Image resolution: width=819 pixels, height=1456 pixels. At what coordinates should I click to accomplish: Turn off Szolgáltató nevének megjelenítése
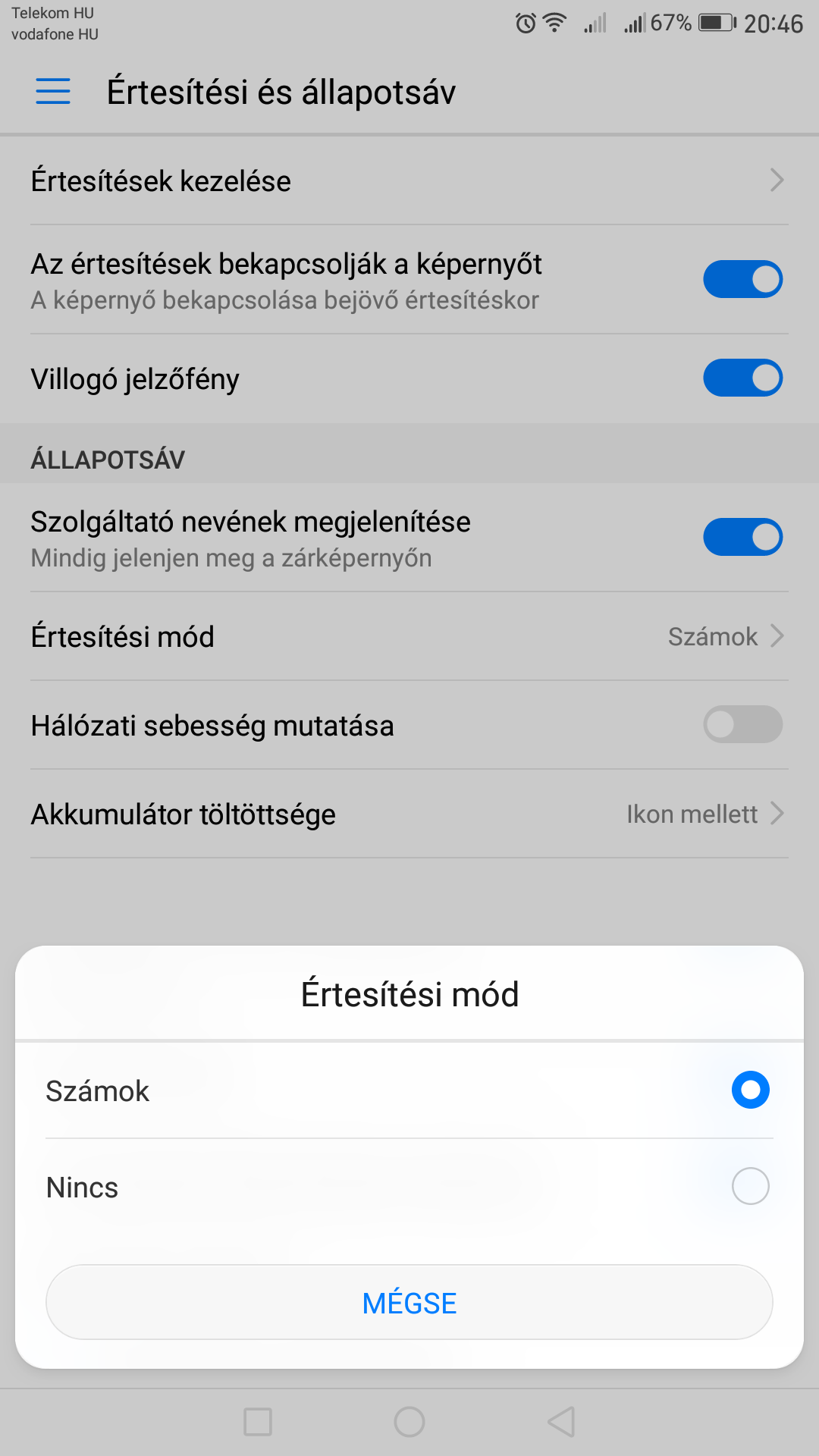(742, 537)
